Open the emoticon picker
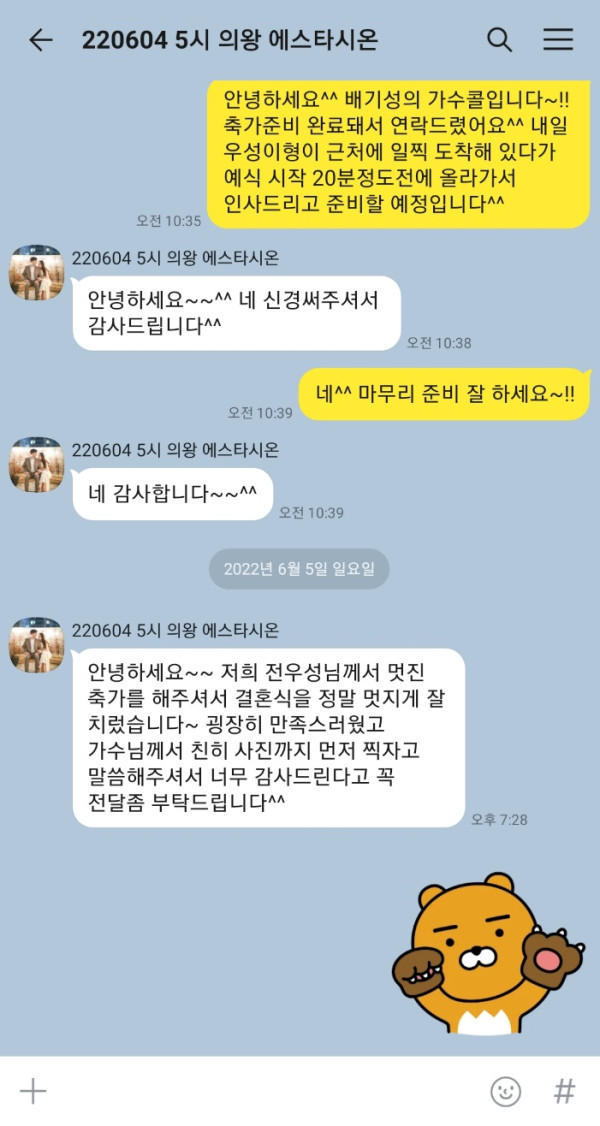This screenshot has height=1126, width=600. [x=505, y=1091]
